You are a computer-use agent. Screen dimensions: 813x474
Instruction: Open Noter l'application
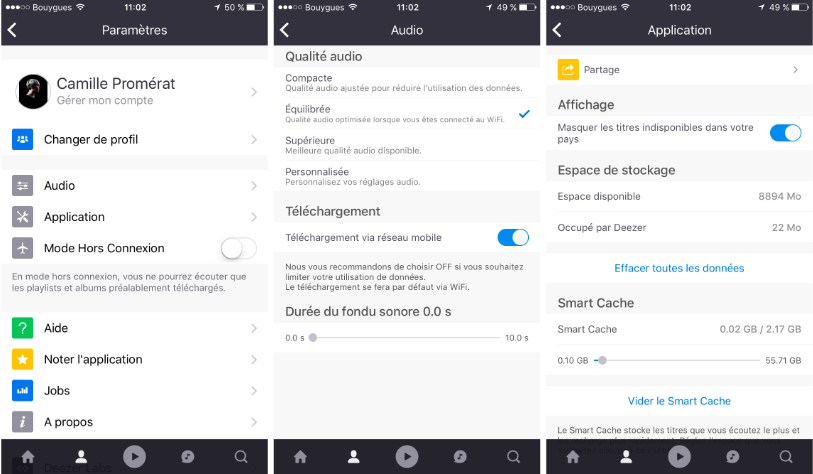point(134,359)
